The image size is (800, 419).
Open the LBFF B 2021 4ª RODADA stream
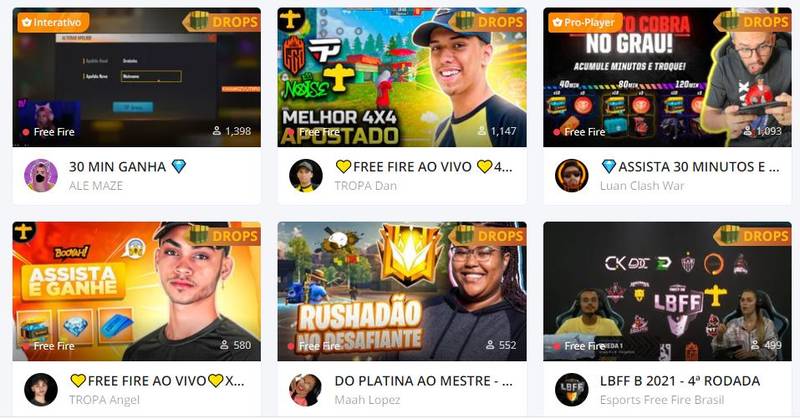tap(667, 291)
